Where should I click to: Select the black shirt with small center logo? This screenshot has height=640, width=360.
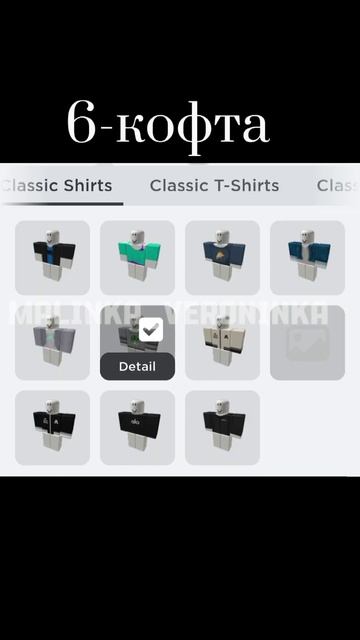click(137, 428)
